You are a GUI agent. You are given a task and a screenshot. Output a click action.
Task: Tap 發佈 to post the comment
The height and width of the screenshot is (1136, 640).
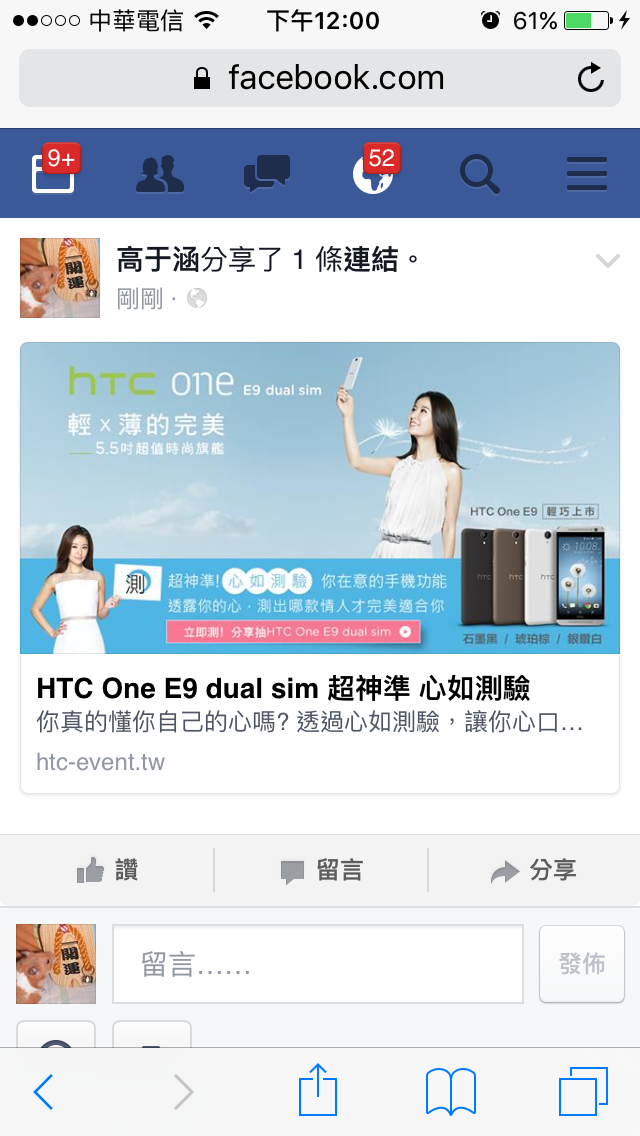point(582,964)
